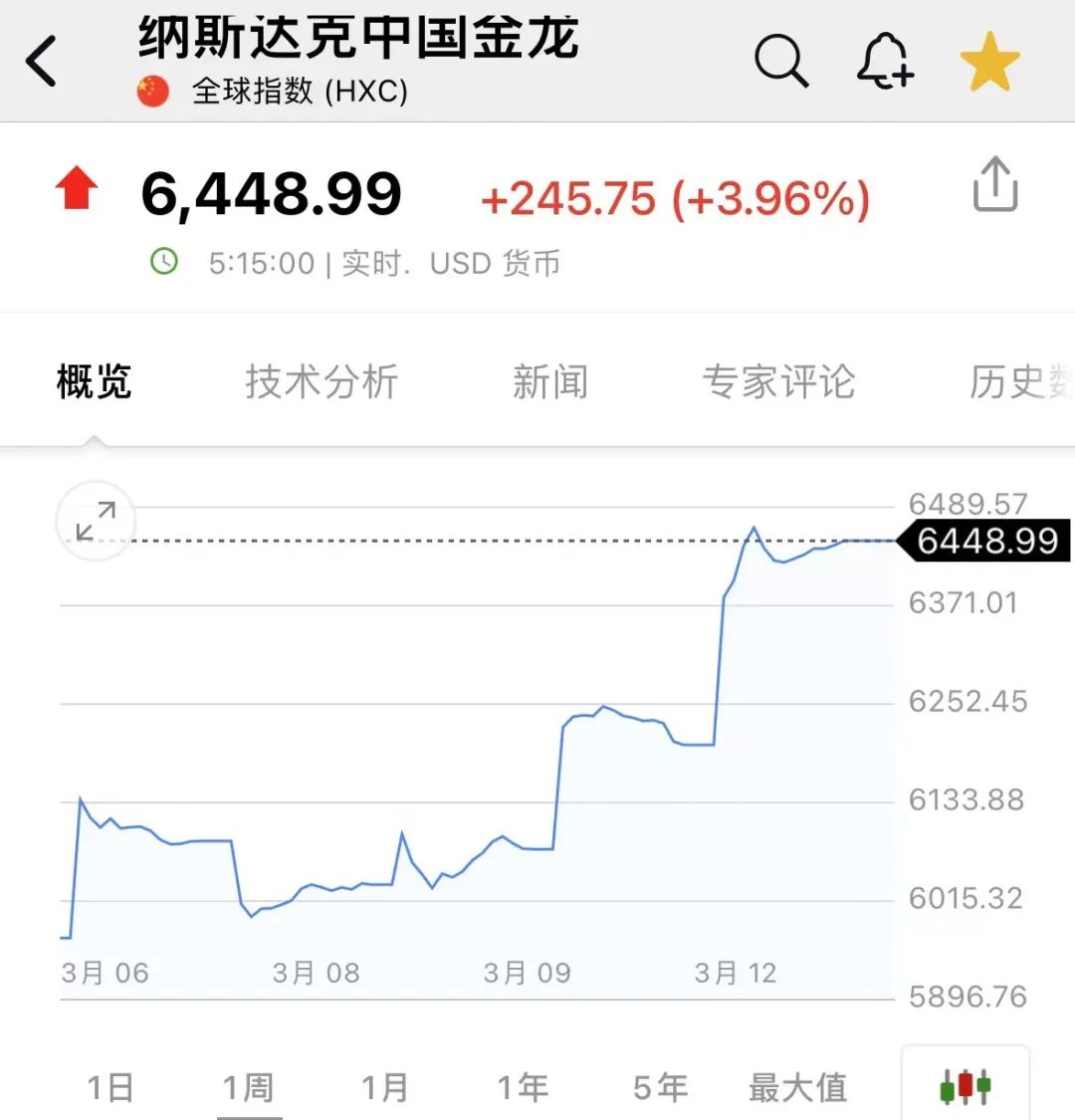Tap the yellow star to unfavorite the index
The height and width of the screenshot is (1120, 1075).
988,61
